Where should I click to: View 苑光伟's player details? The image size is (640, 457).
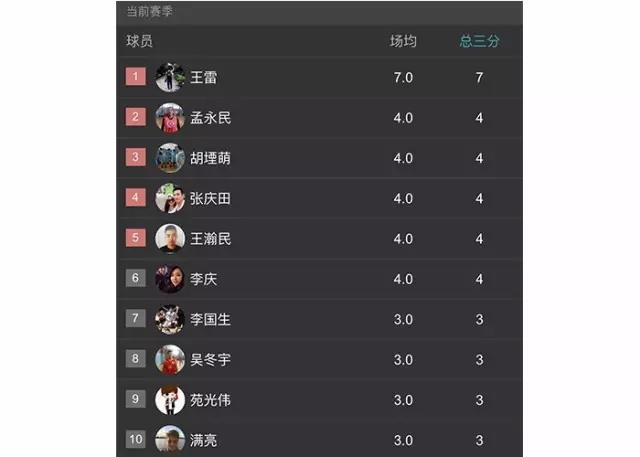210,399
